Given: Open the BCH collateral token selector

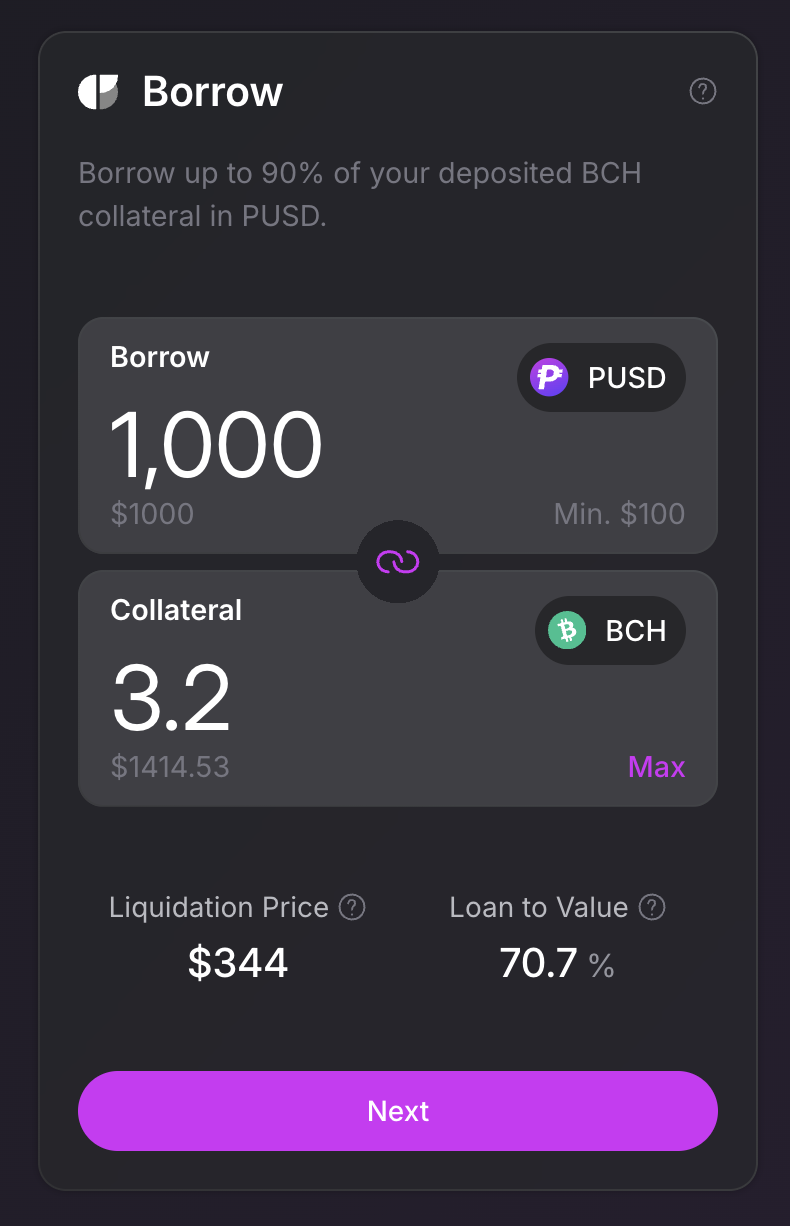Looking at the screenshot, I should pyautogui.click(x=610, y=630).
